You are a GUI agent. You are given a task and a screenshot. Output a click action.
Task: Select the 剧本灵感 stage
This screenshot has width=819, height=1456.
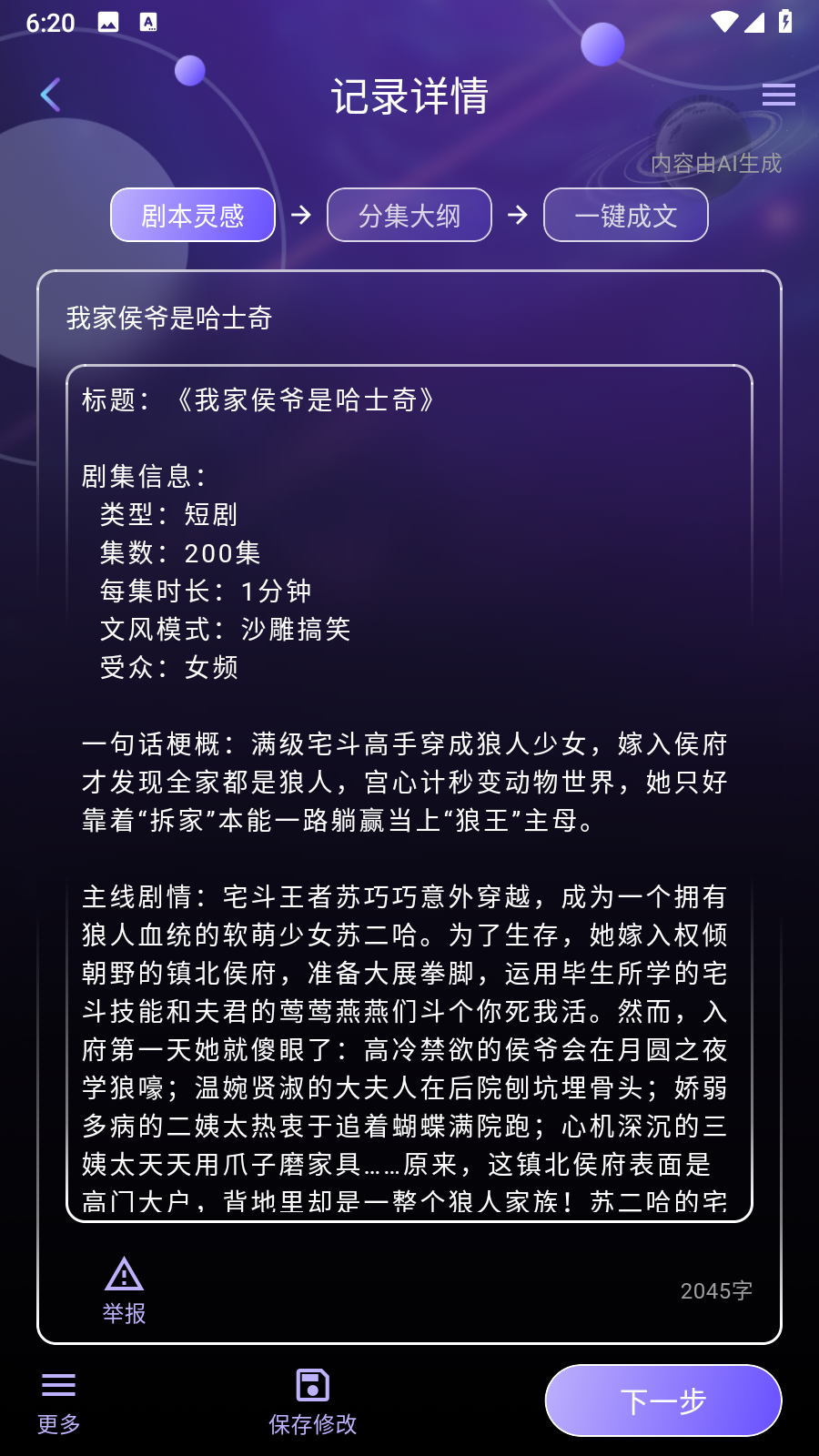click(x=192, y=215)
